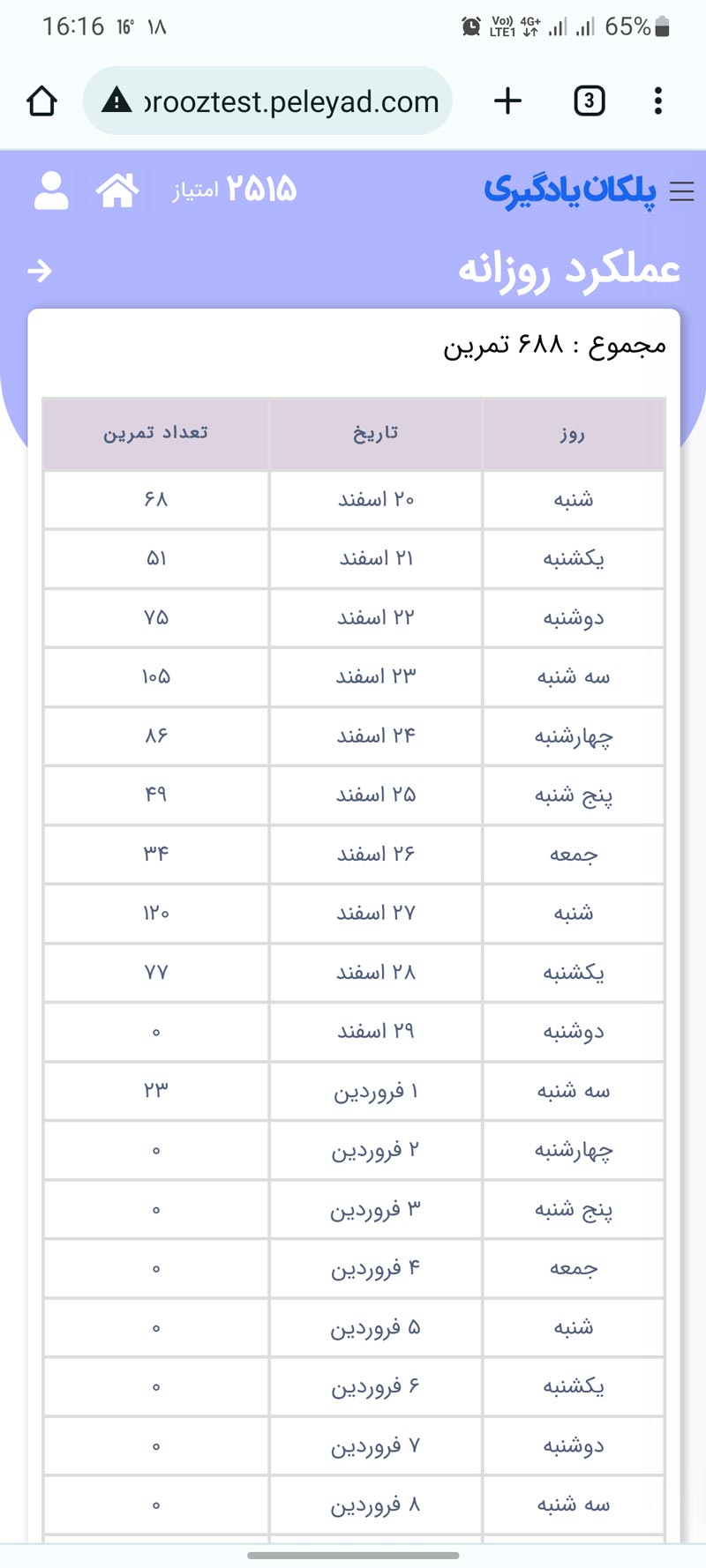Open the پلکان یادگیری site logo link
Screen dimensions: 706x1568
pos(569,190)
